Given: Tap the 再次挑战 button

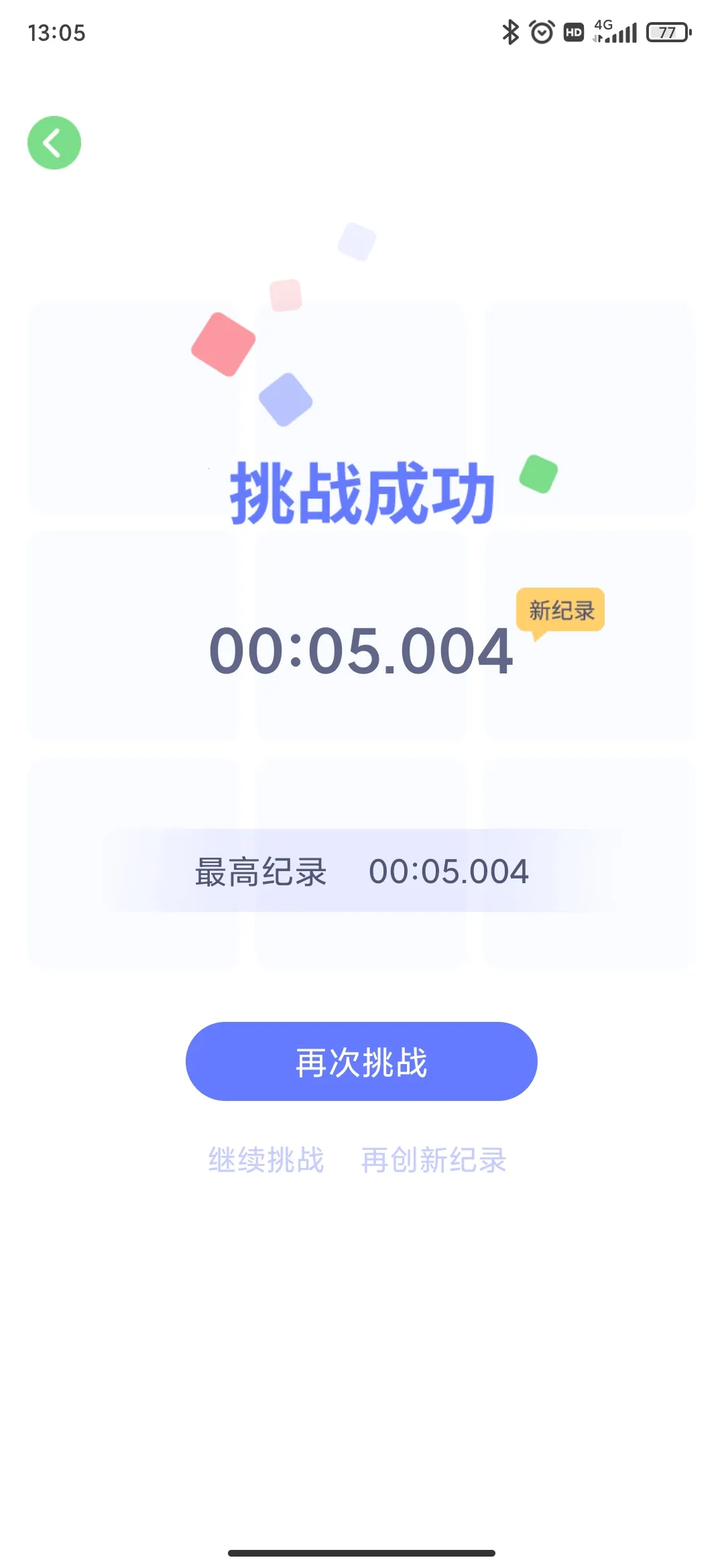Looking at the screenshot, I should tap(362, 1061).
